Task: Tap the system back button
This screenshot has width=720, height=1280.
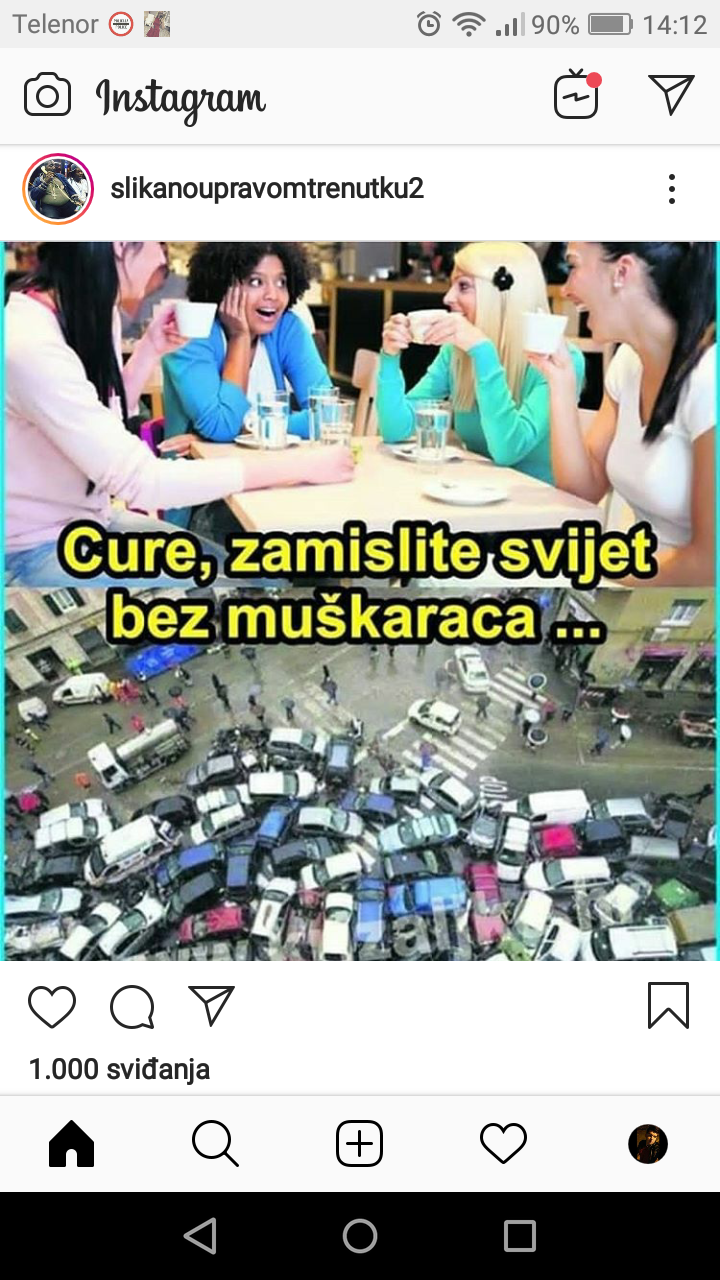Action: click(x=201, y=1236)
